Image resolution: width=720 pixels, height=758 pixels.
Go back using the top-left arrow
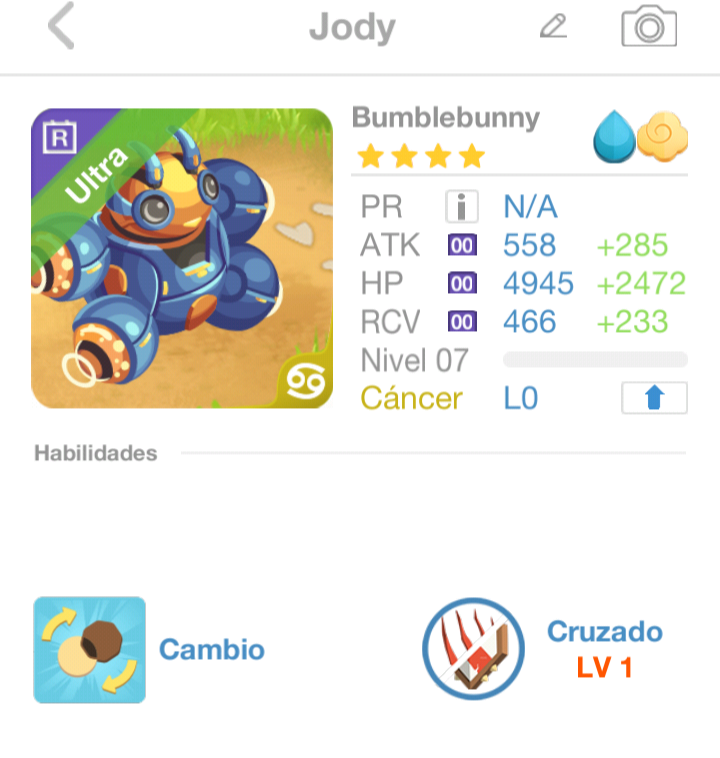pos(62,26)
